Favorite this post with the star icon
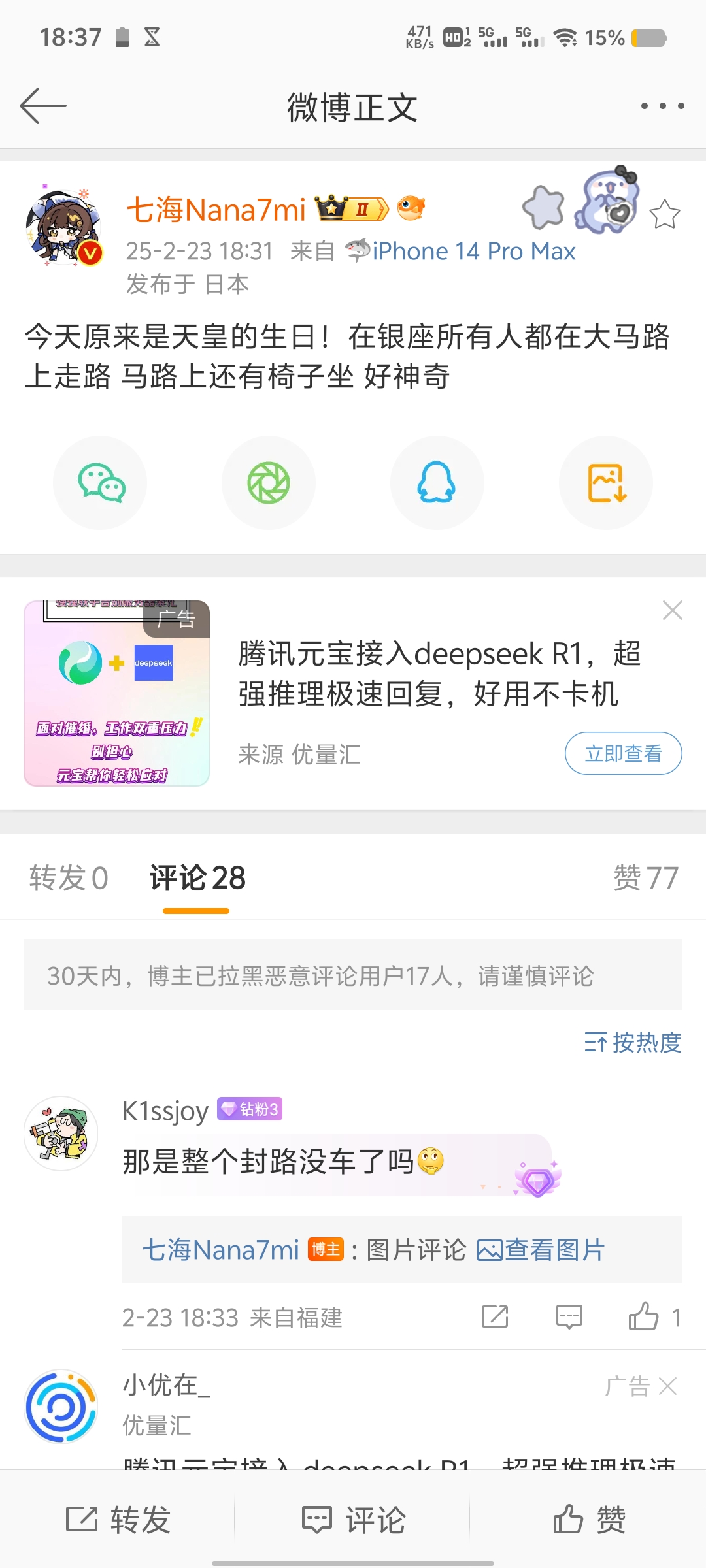 [x=665, y=214]
